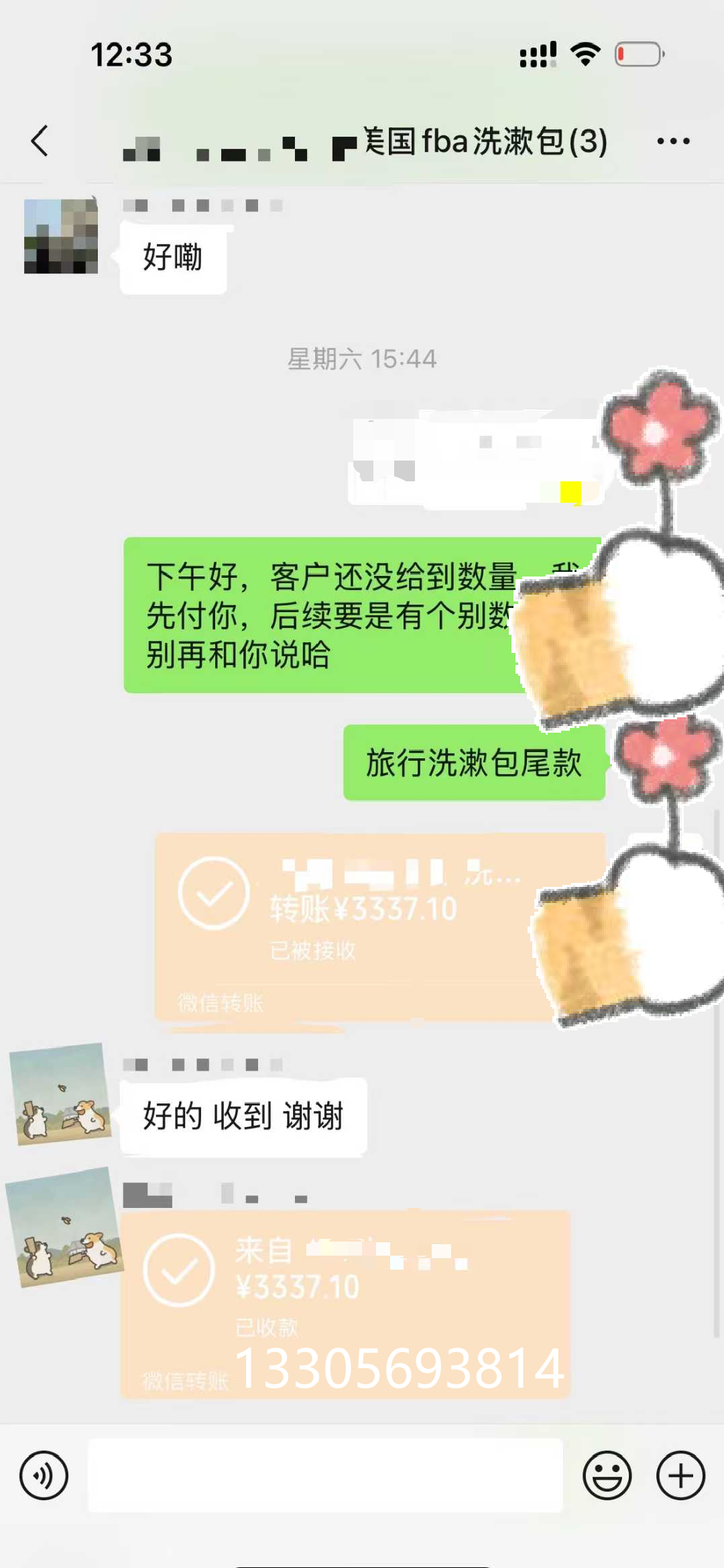Open the avatar beside the 好嘞 message
Image resolution: width=724 pixels, height=1568 pixels.
(x=61, y=236)
